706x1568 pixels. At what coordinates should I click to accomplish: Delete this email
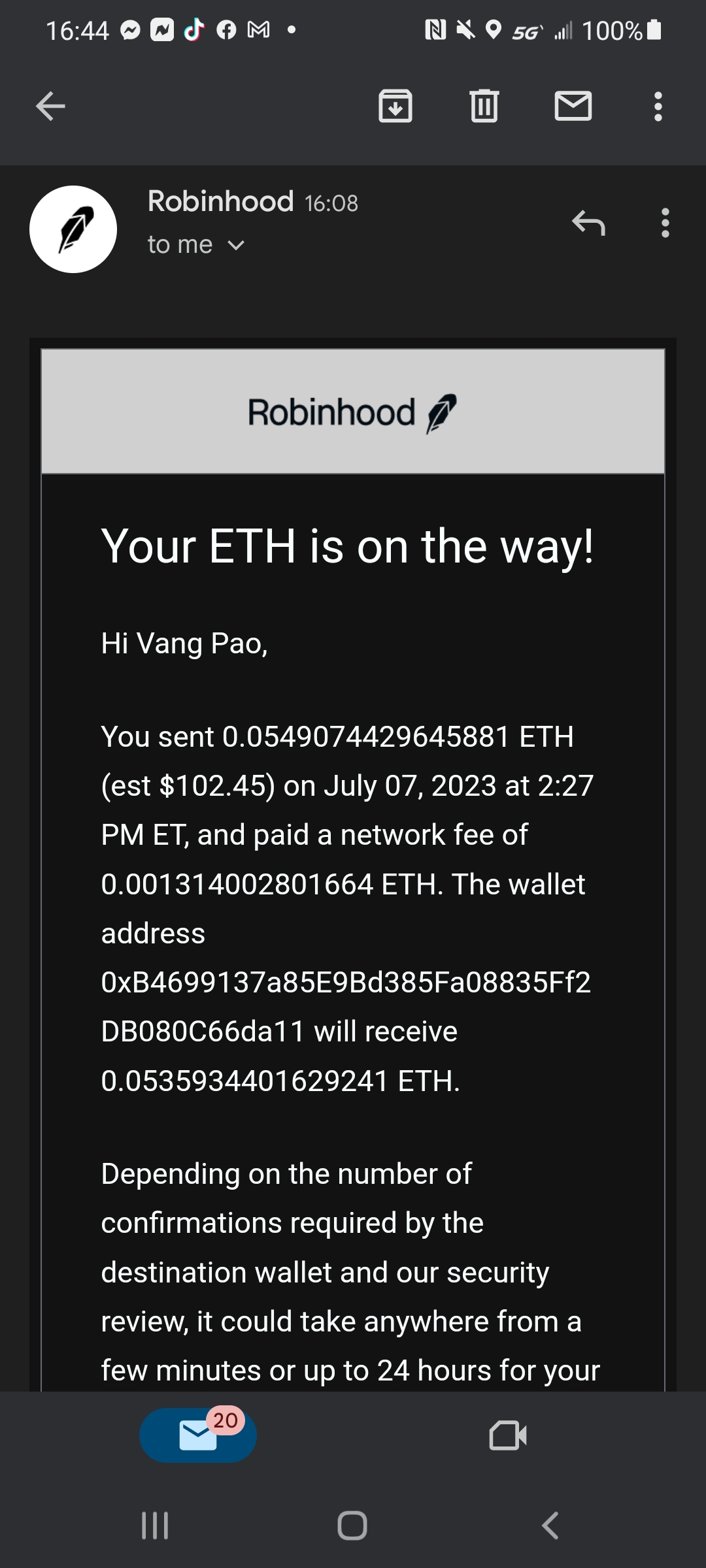point(484,106)
